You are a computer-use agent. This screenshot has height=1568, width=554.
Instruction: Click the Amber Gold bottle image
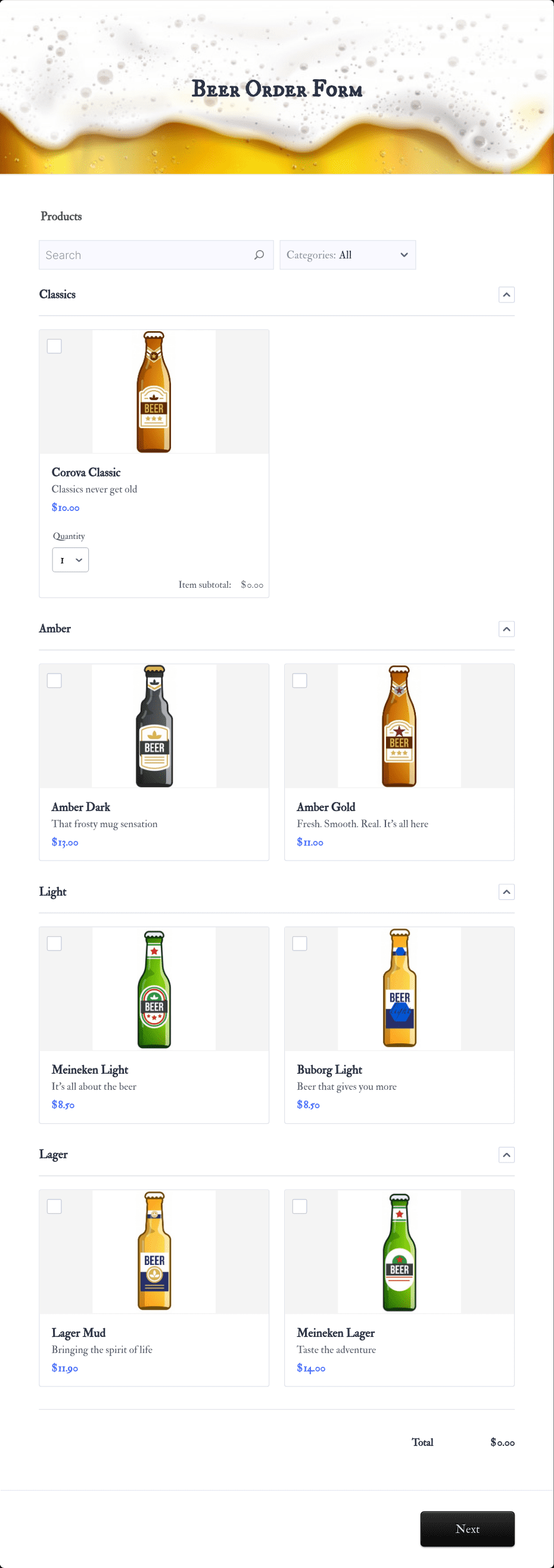point(399,725)
